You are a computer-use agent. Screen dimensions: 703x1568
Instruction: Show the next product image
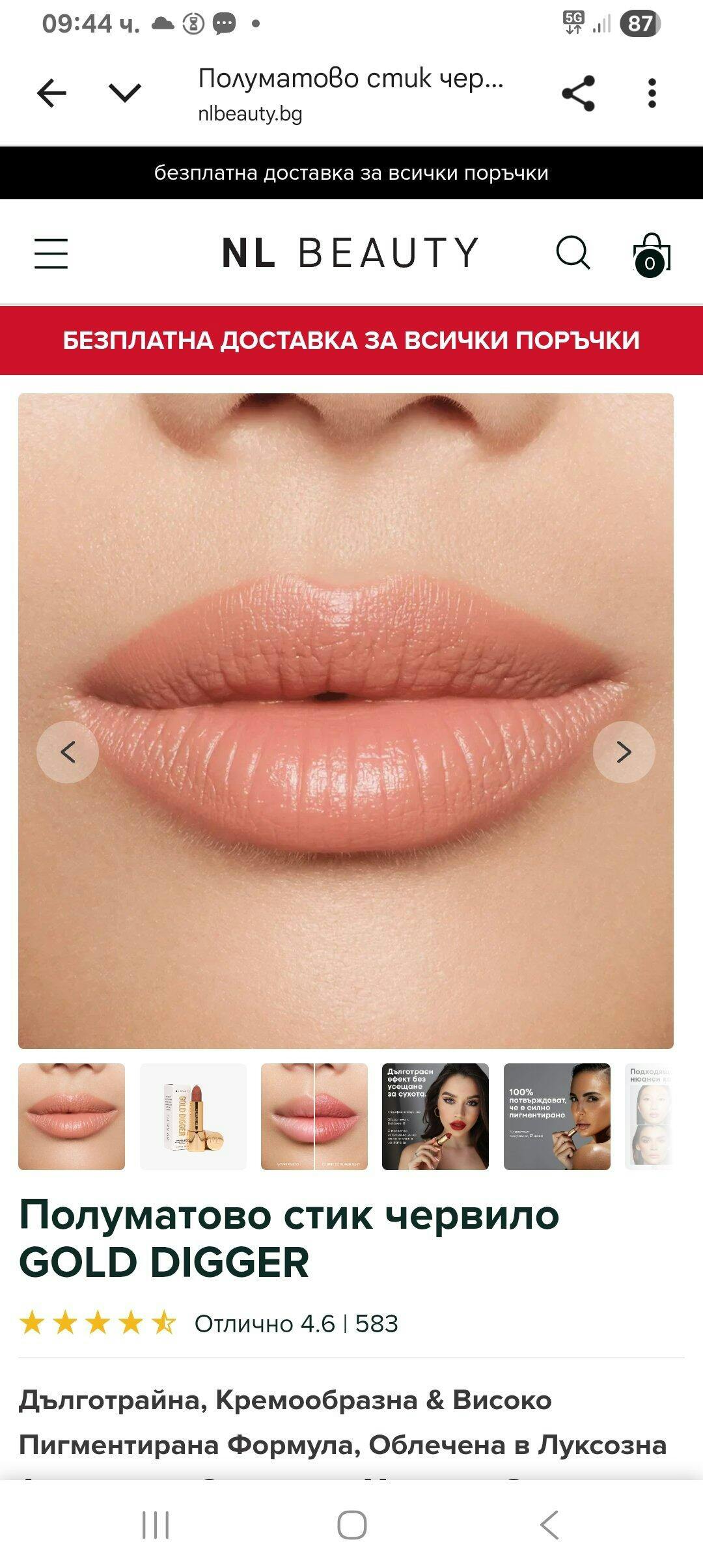tap(624, 752)
